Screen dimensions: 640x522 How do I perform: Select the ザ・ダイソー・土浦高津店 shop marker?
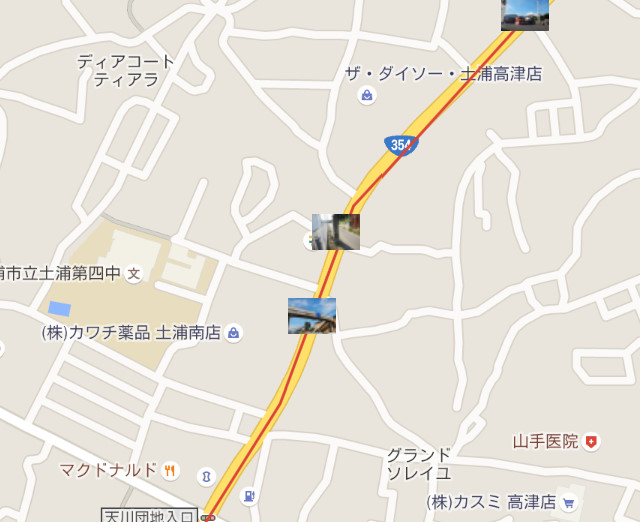[x=367, y=96]
